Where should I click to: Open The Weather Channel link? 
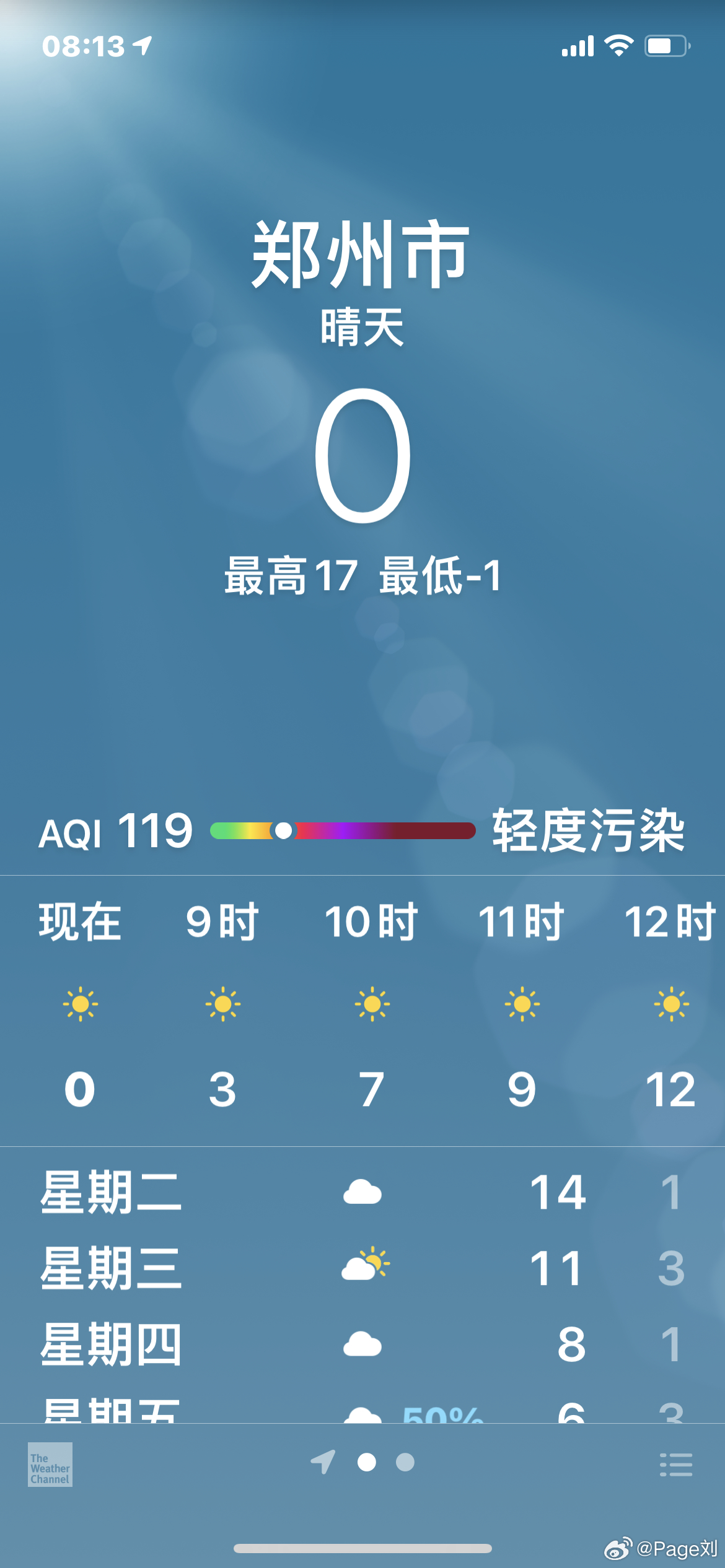tap(50, 1465)
